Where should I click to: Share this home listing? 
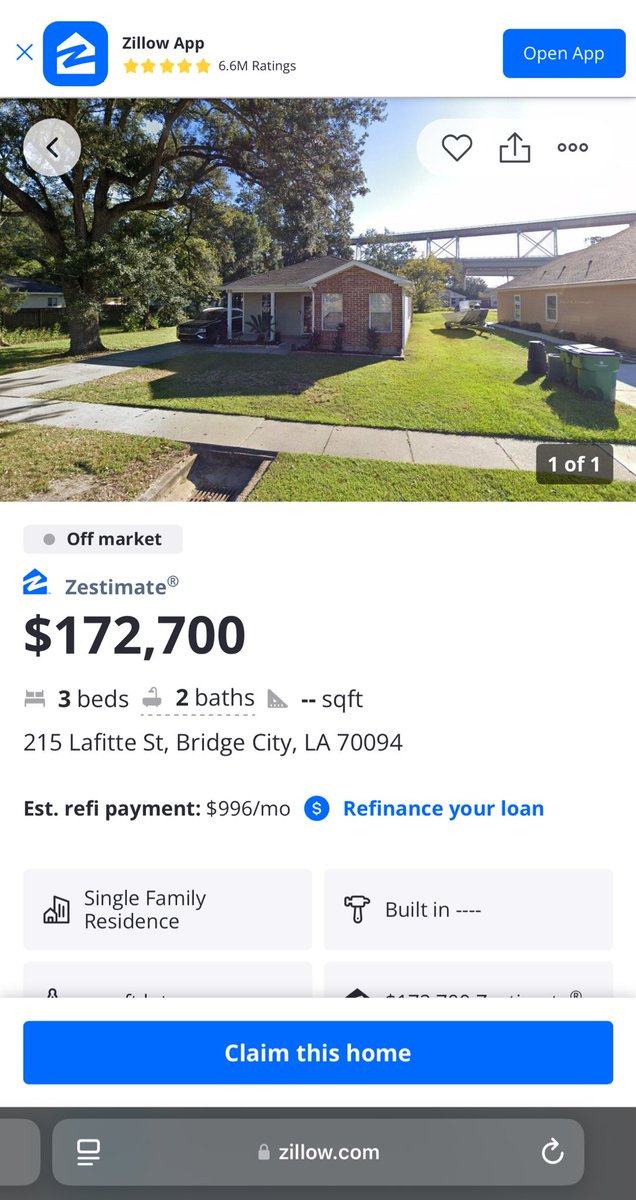click(x=514, y=148)
